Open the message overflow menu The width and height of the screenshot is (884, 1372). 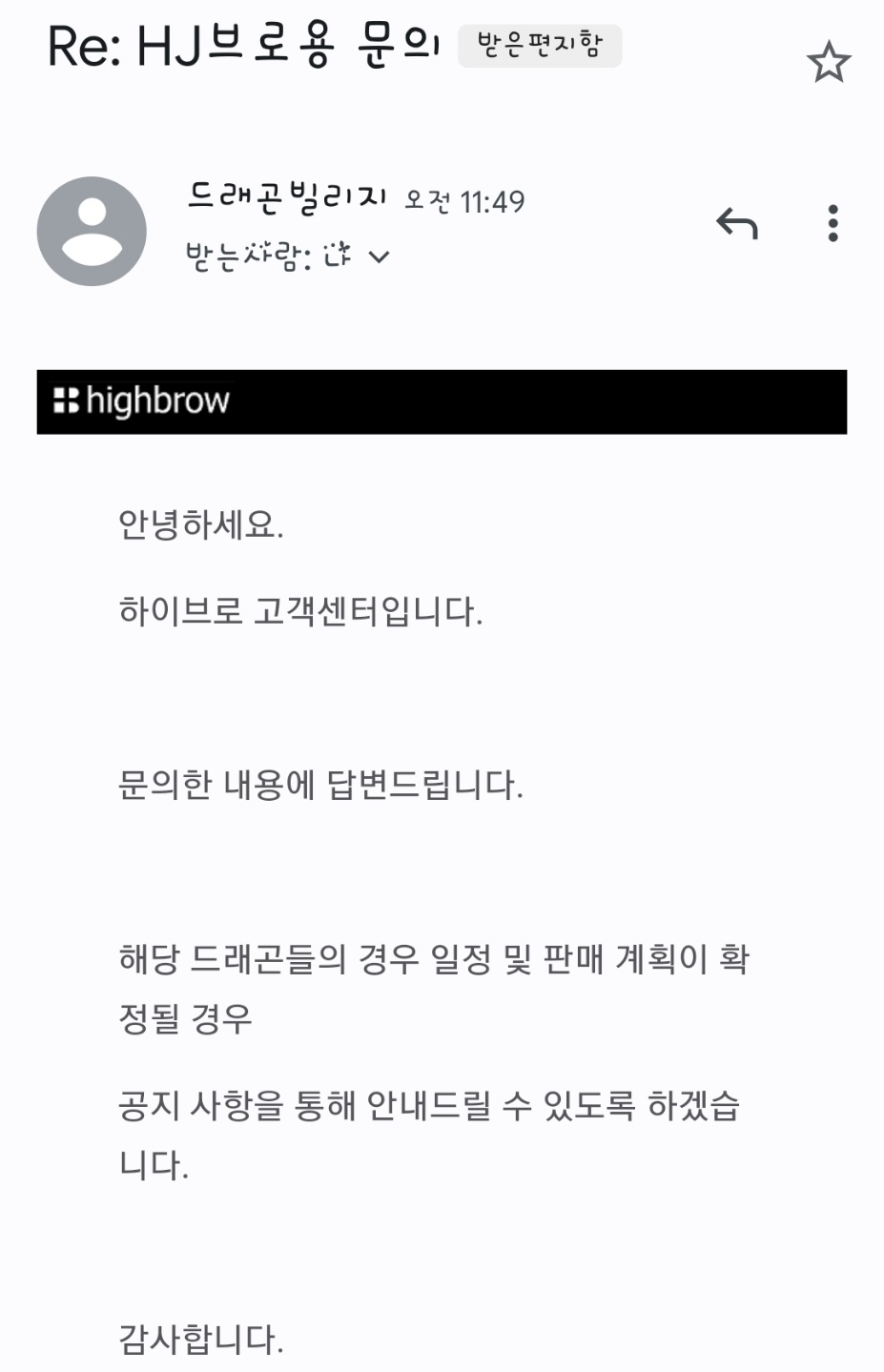coord(833,224)
